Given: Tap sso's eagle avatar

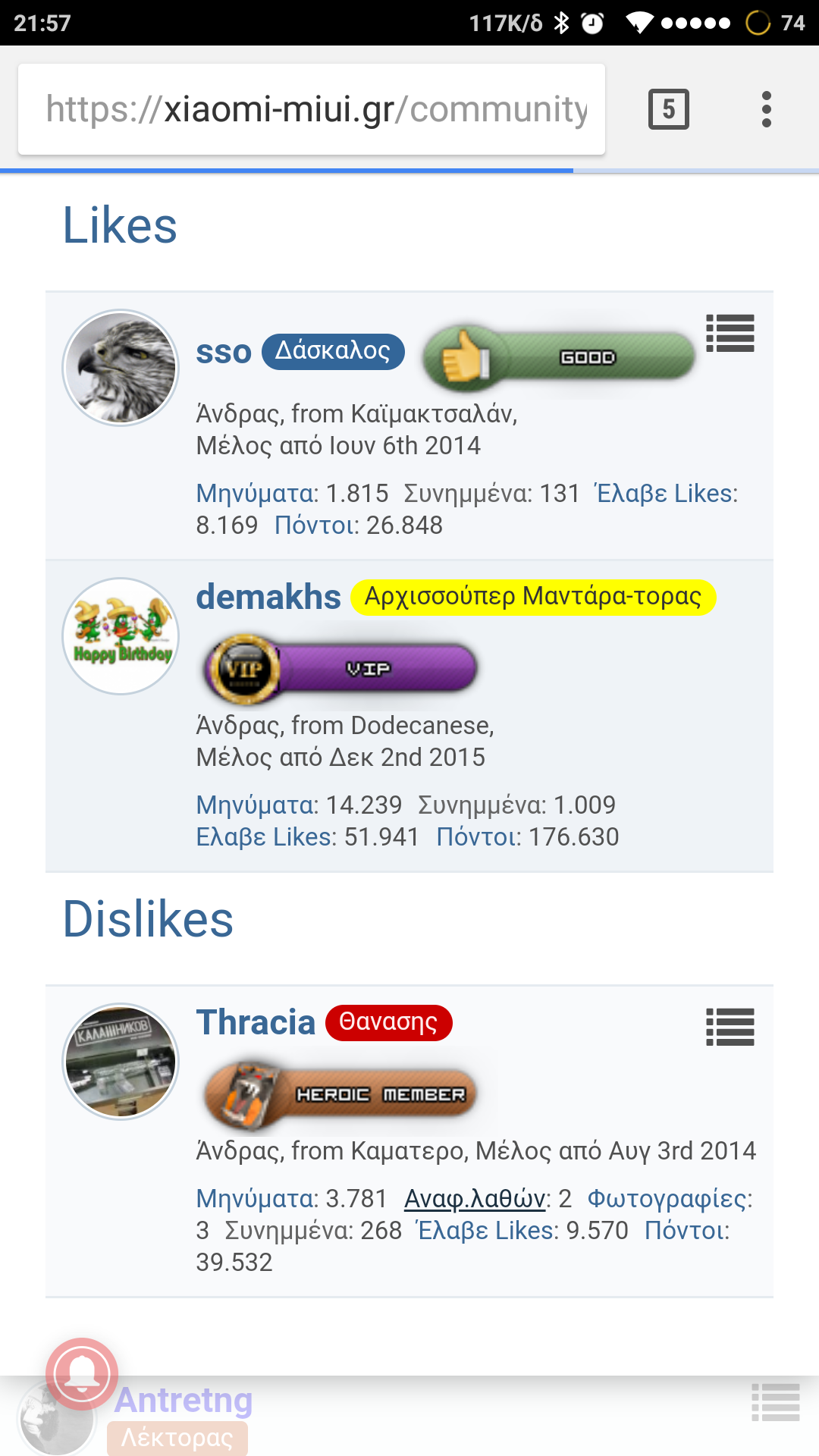Looking at the screenshot, I should tap(121, 368).
